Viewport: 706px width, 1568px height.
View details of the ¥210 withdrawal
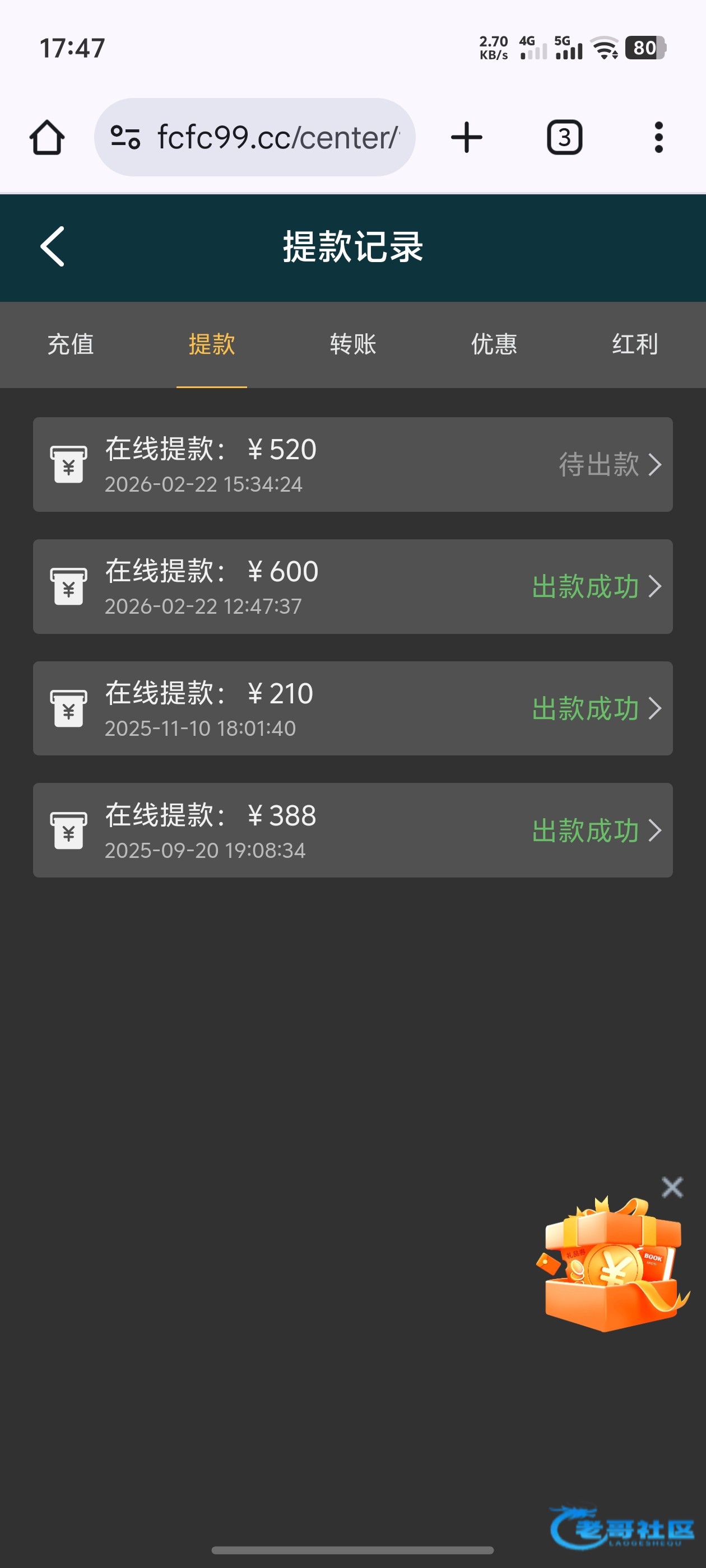point(352,708)
